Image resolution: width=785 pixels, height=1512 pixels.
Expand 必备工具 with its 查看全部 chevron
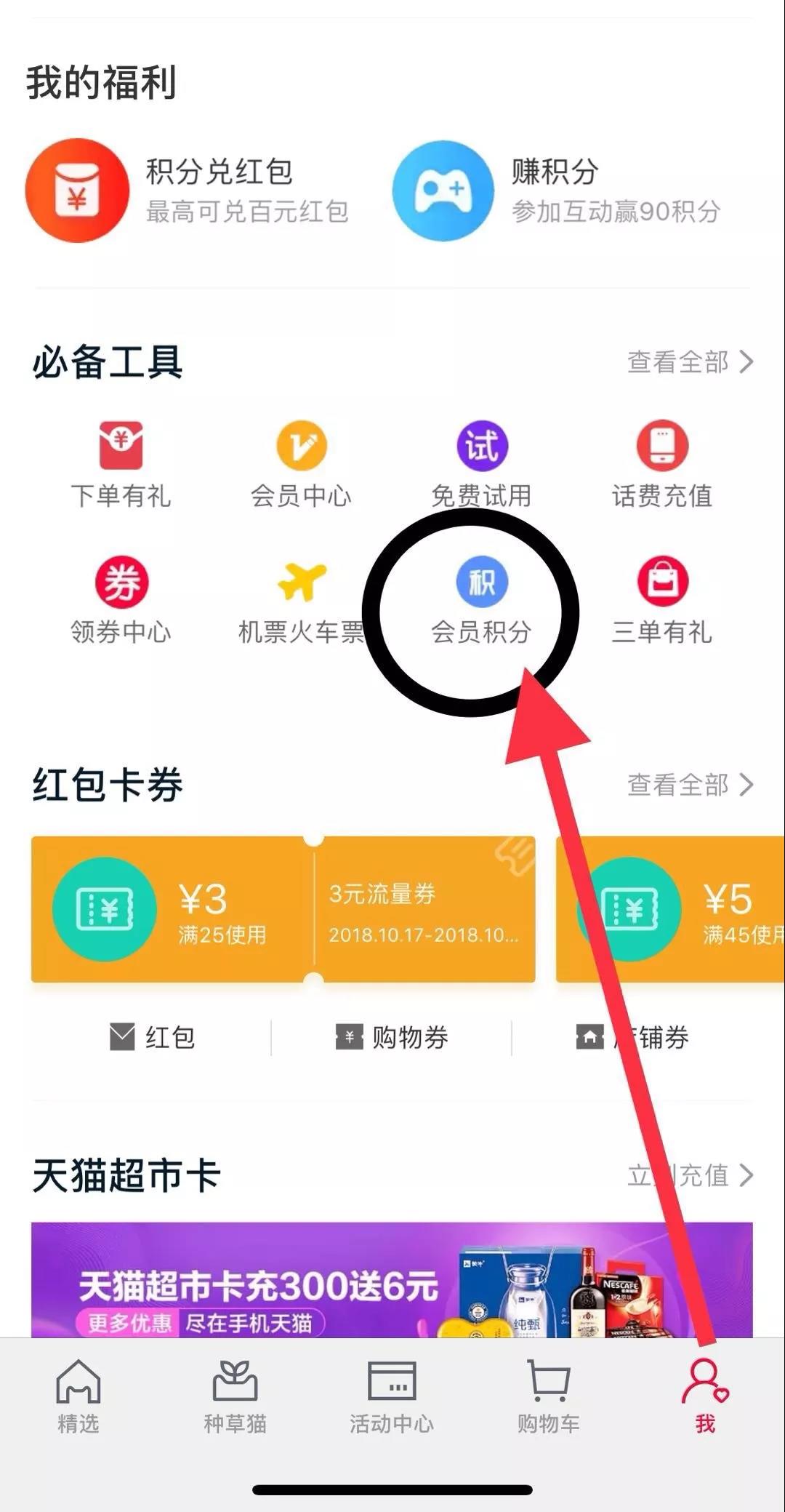689,361
